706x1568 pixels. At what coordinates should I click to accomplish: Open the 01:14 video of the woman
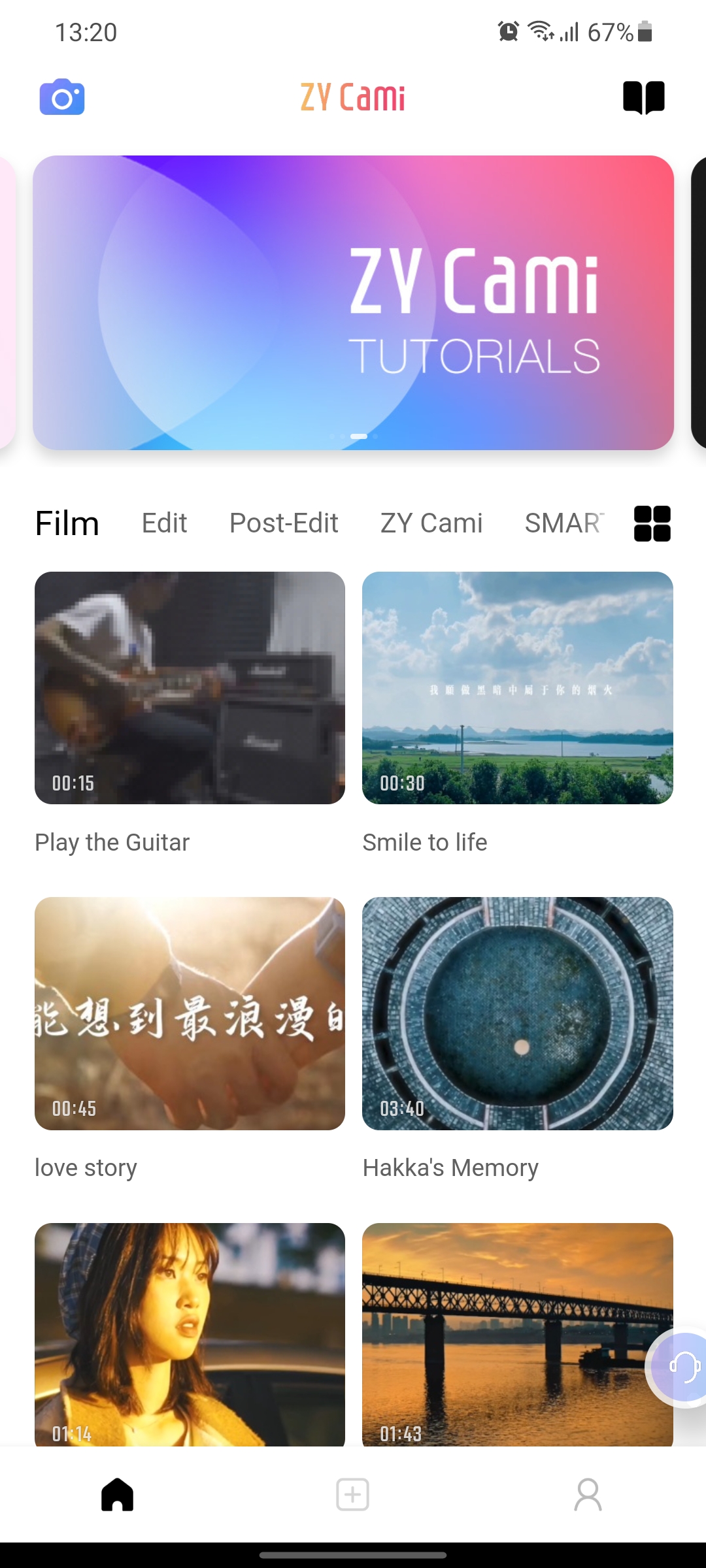(190, 1333)
